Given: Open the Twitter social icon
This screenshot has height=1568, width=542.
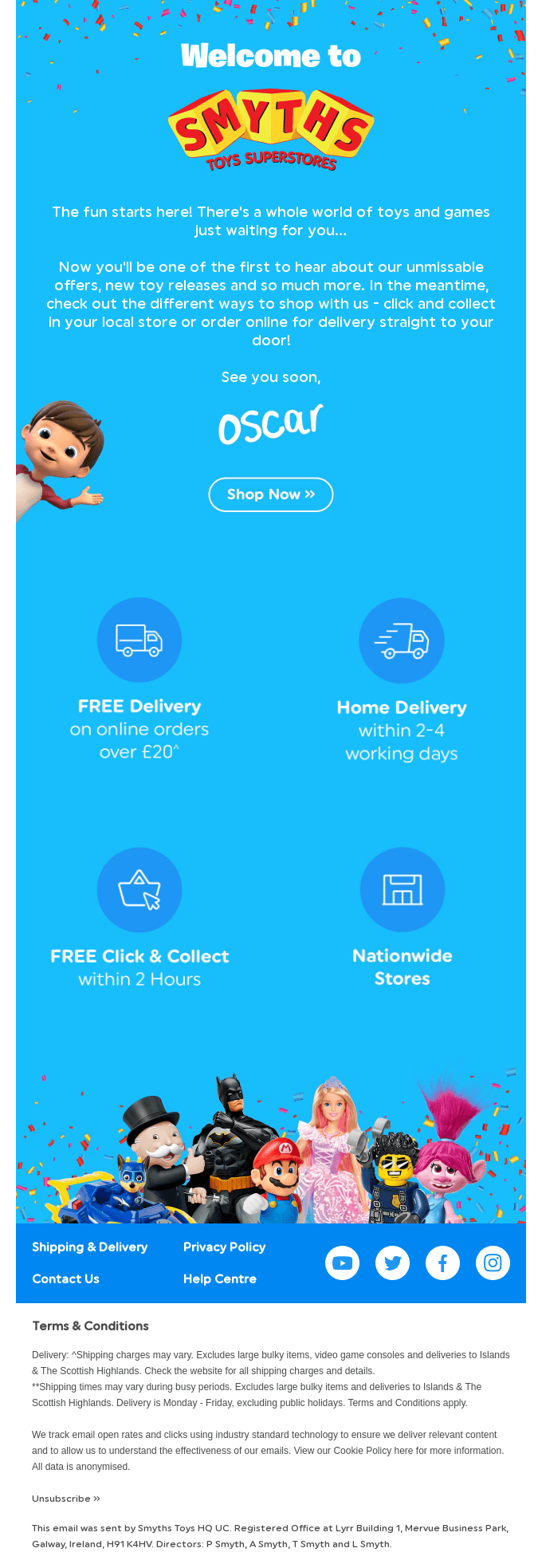Looking at the screenshot, I should [x=393, y=1263].
